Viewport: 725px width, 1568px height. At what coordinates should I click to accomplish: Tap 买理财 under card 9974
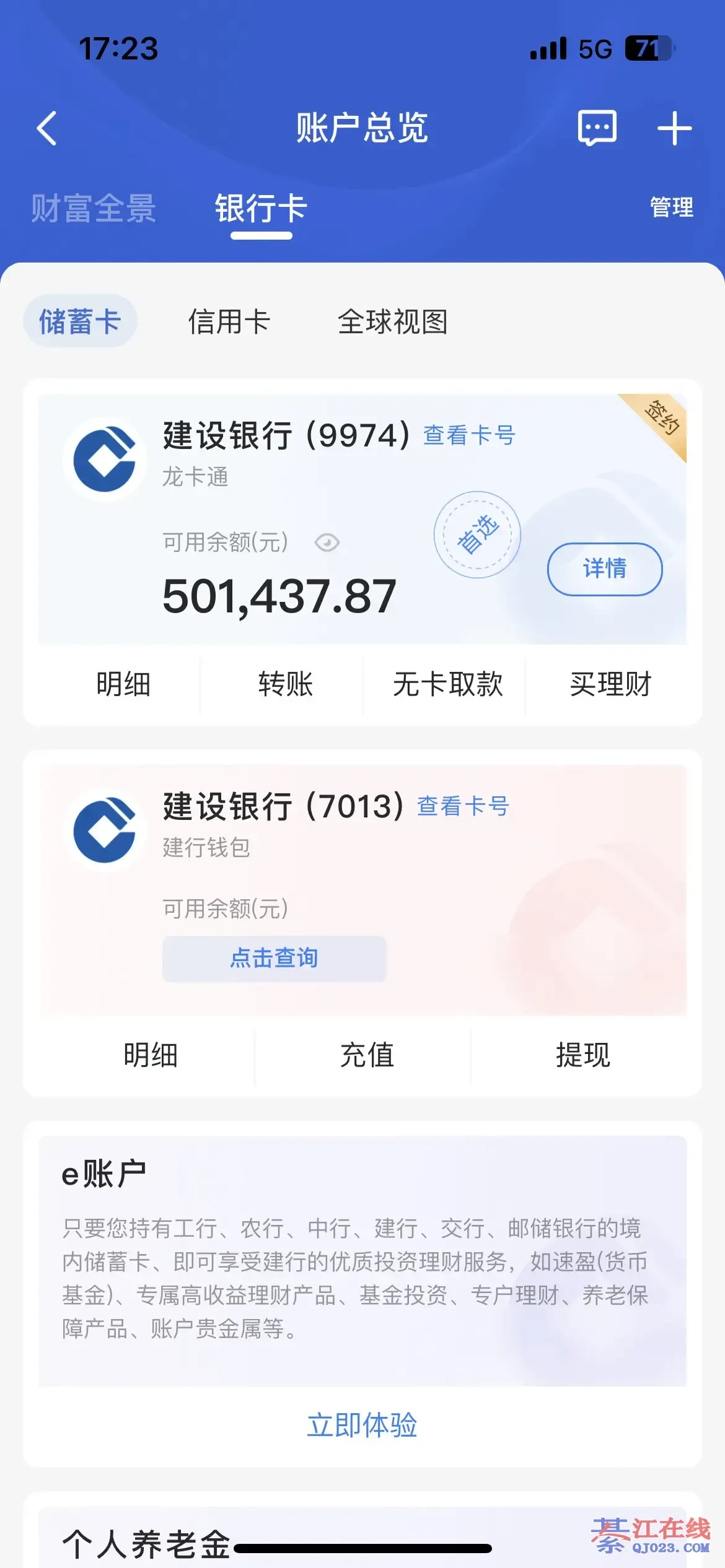[x=610, y=684]
